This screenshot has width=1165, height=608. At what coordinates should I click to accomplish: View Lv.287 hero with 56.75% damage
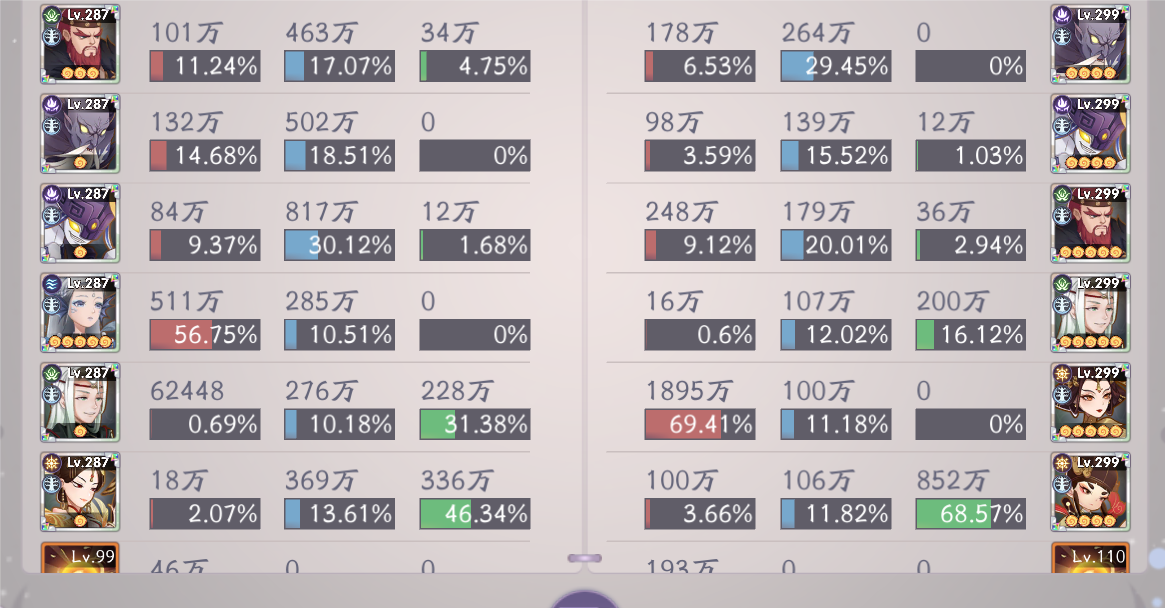(80, 313)
